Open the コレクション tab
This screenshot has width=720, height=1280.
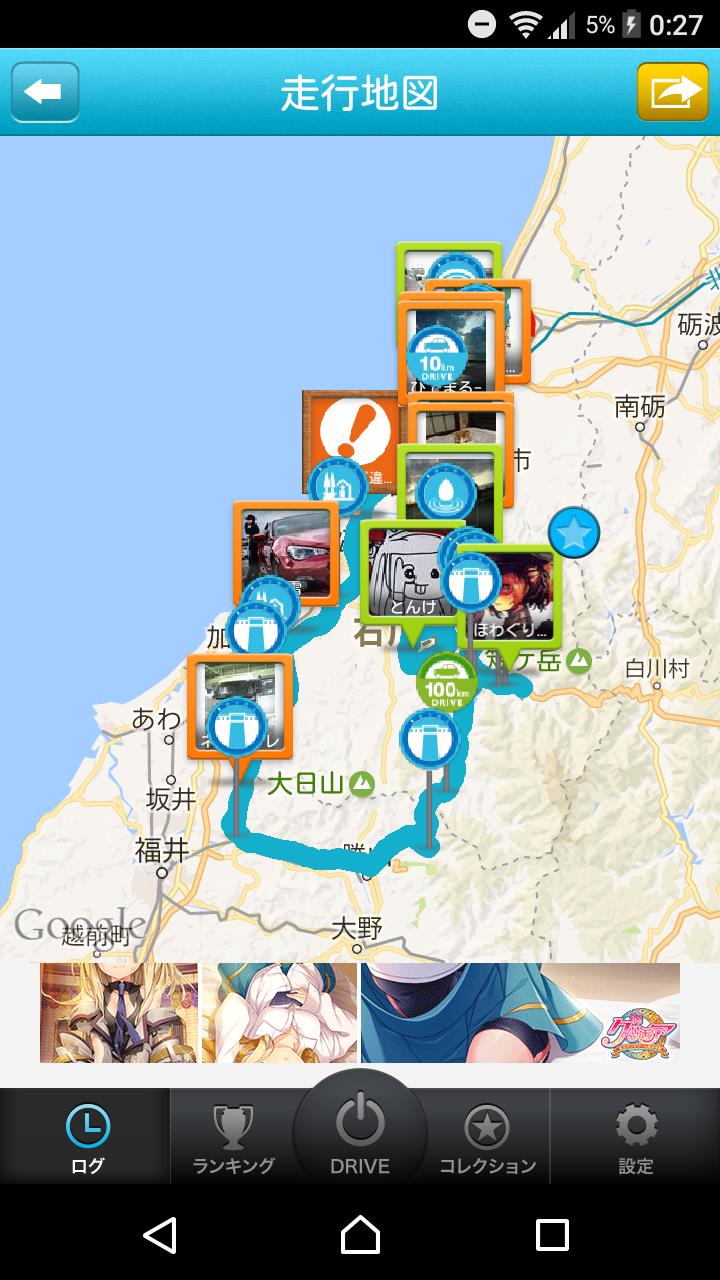tap(487, 1138)
